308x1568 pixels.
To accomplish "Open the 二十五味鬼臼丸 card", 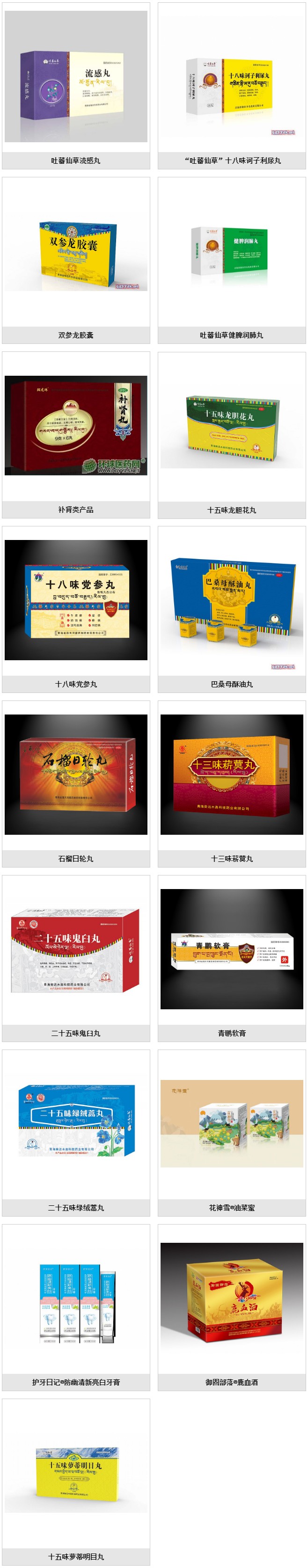I will pos(75,949).
